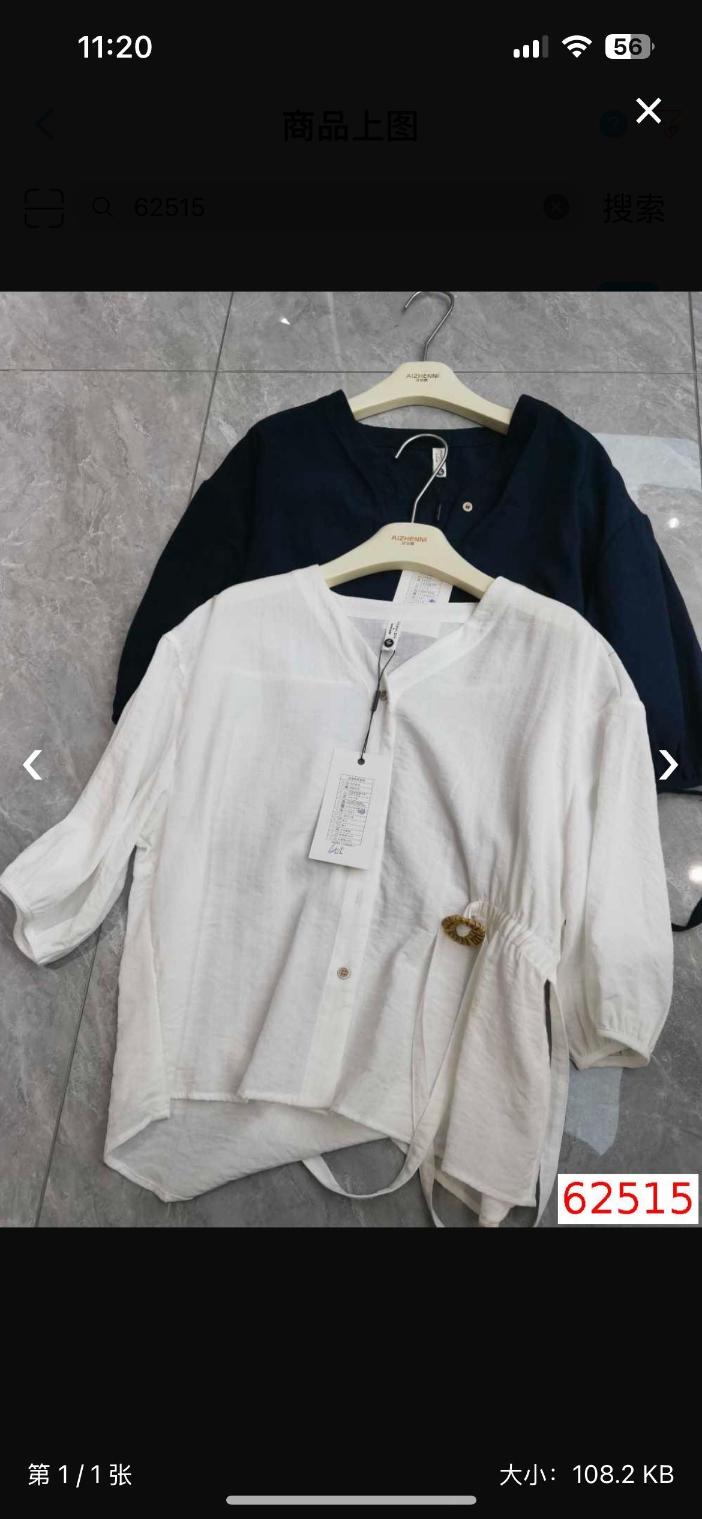
Task: Close the image viewer with the X
Action: coord(648,111)
